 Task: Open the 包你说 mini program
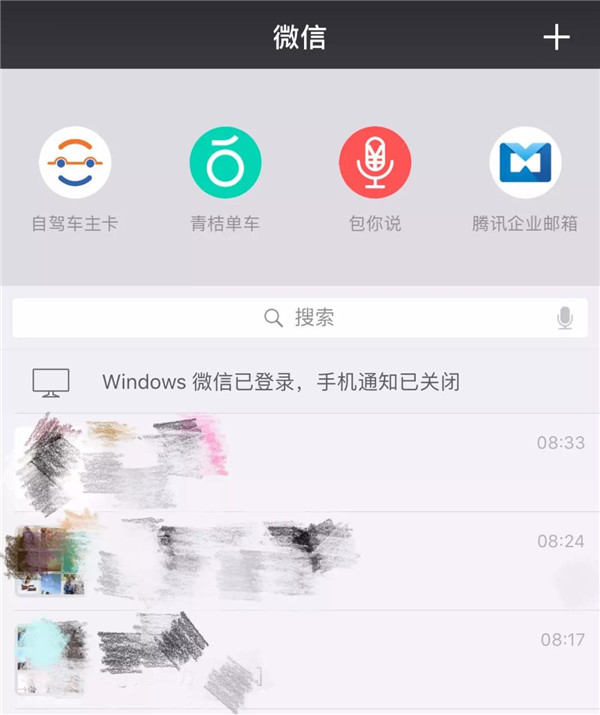click(x=375, y=163)
